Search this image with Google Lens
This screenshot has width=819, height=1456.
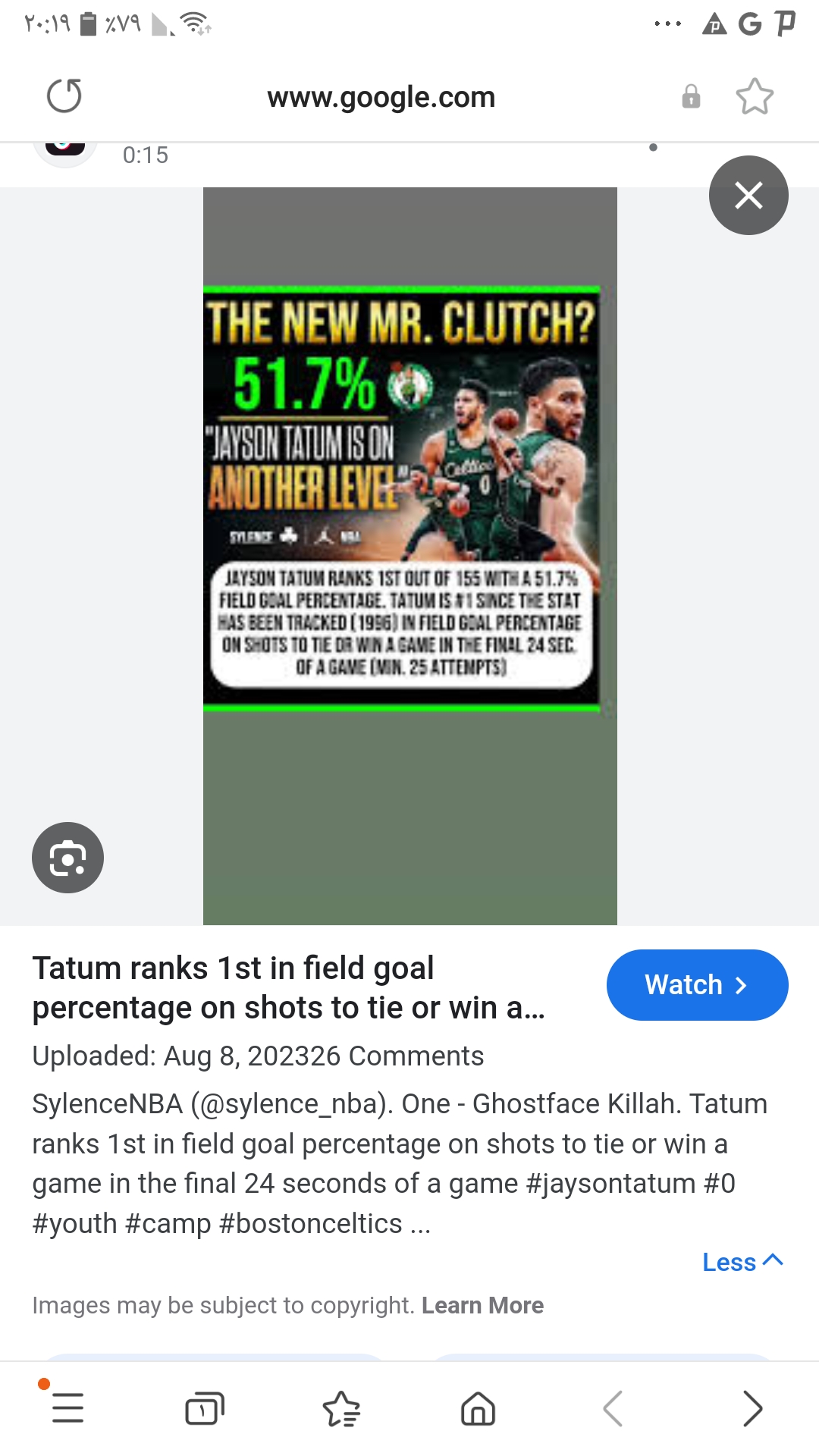[67, 858]
